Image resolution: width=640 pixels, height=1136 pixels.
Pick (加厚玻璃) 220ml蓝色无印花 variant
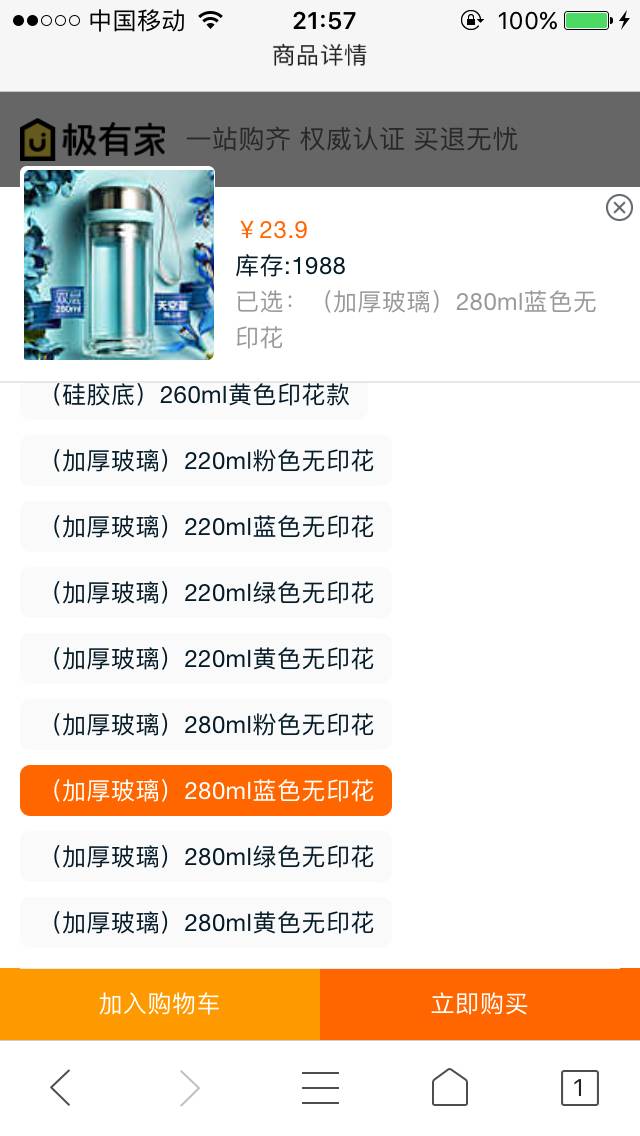(x=206, y=527)
